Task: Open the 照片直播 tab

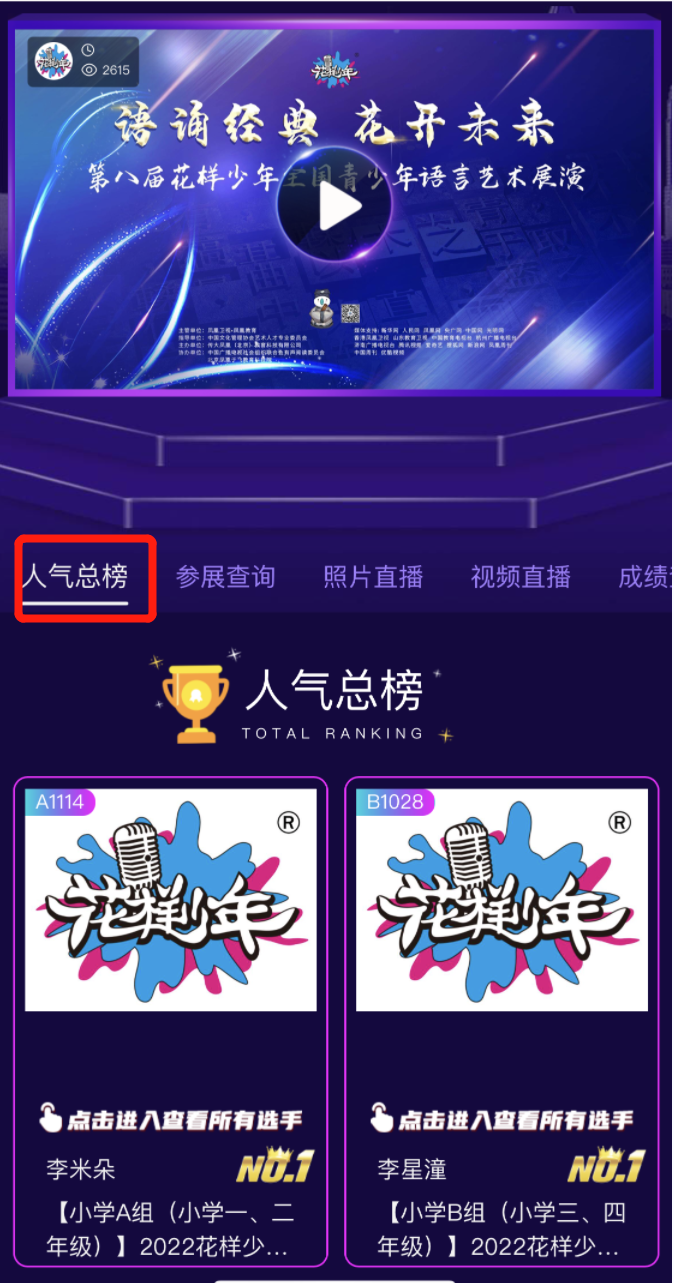Action: point(373,577)
